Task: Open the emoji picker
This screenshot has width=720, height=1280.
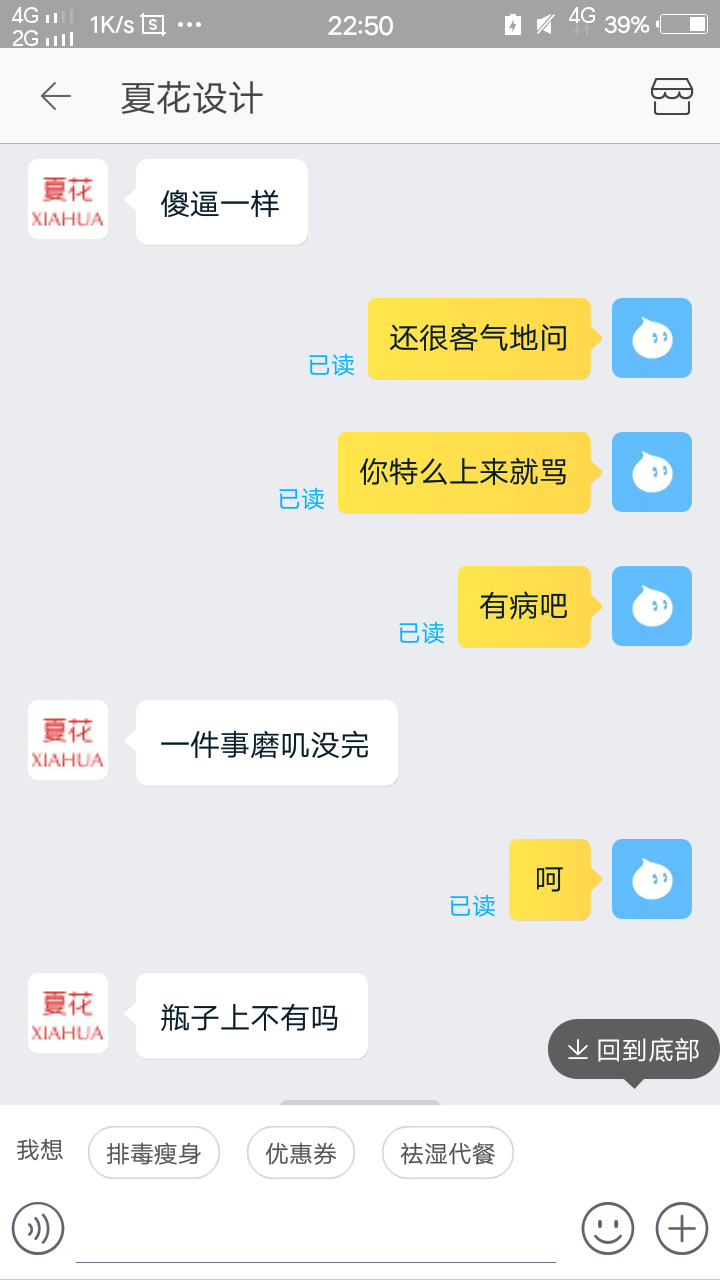Action: tap(608, 1228)
